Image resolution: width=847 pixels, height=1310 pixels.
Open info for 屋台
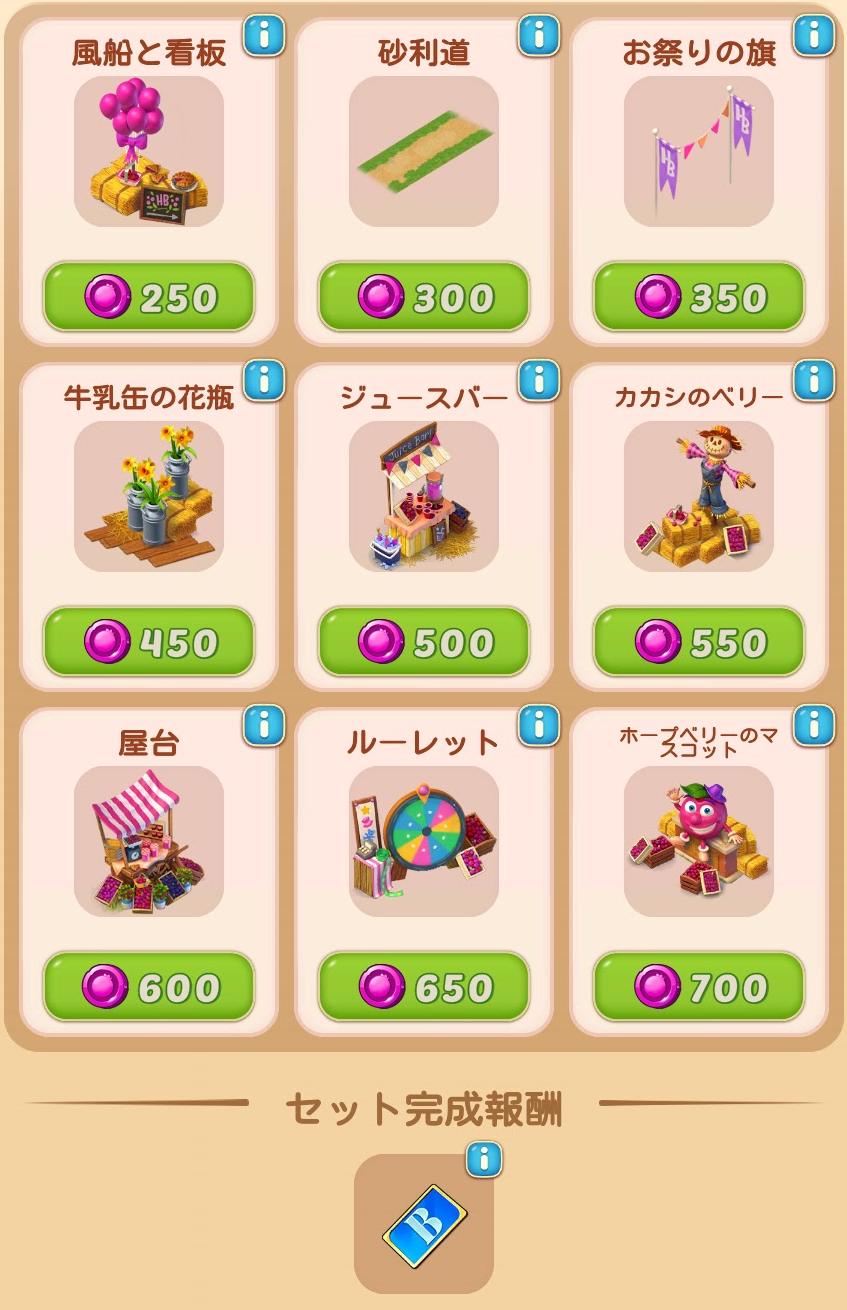click(x=264, y=725)
